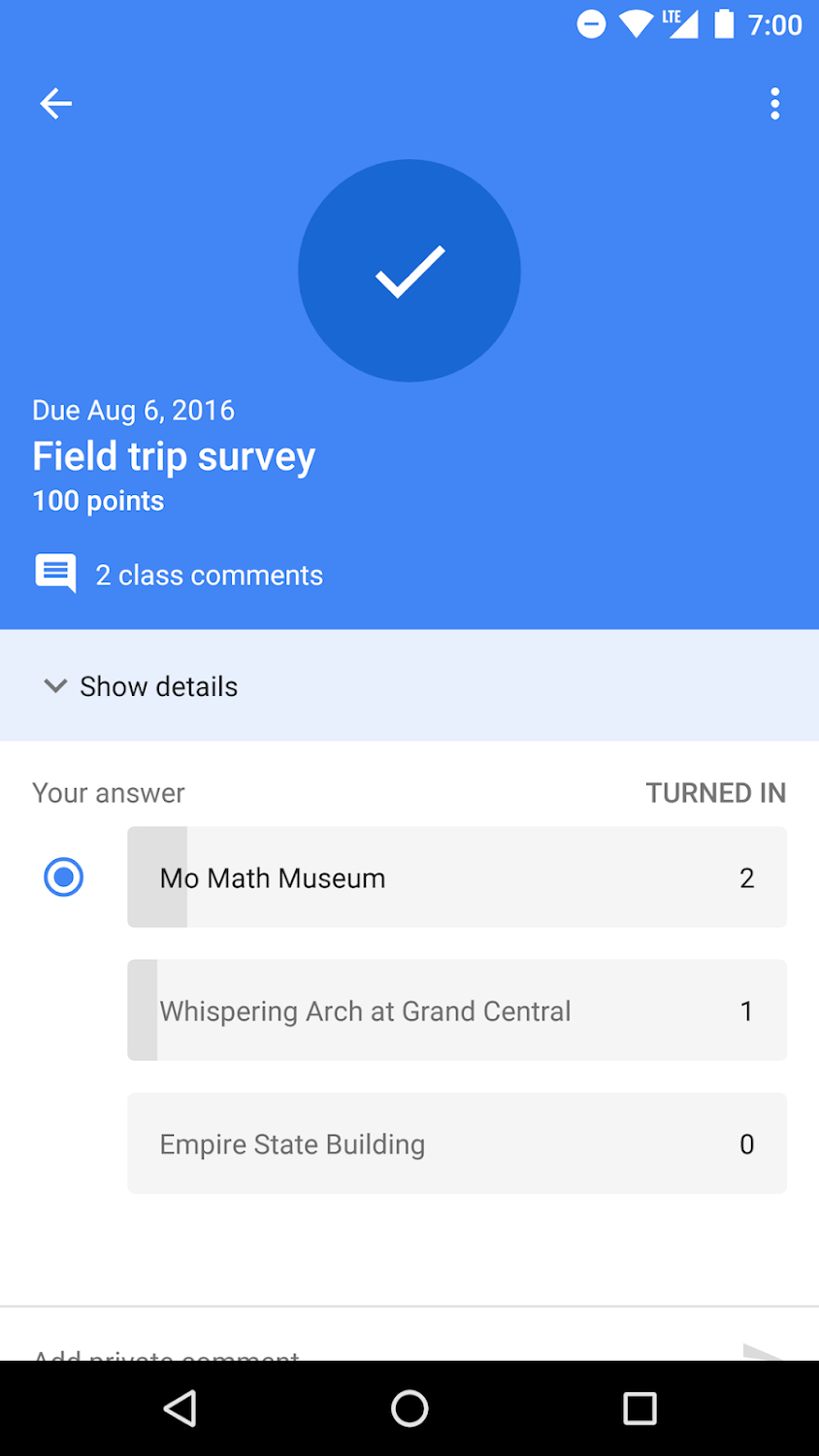
Task: Choose Whispering Arch at Grand Central answer
Action: tap(456, 1010)
